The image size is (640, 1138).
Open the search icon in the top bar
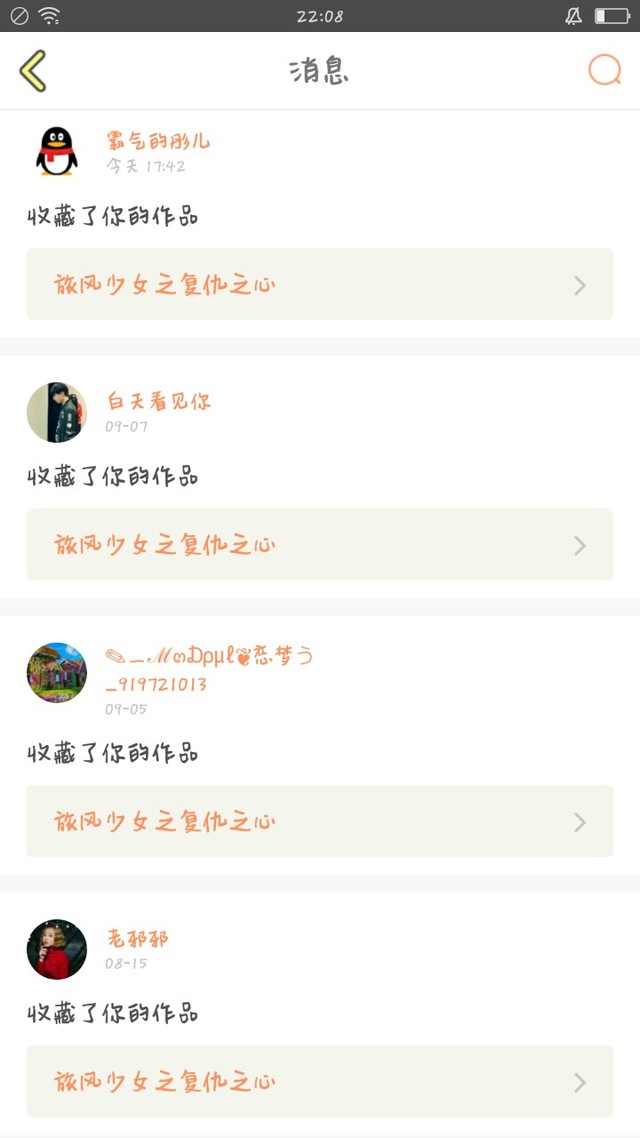tap(604, 70)
